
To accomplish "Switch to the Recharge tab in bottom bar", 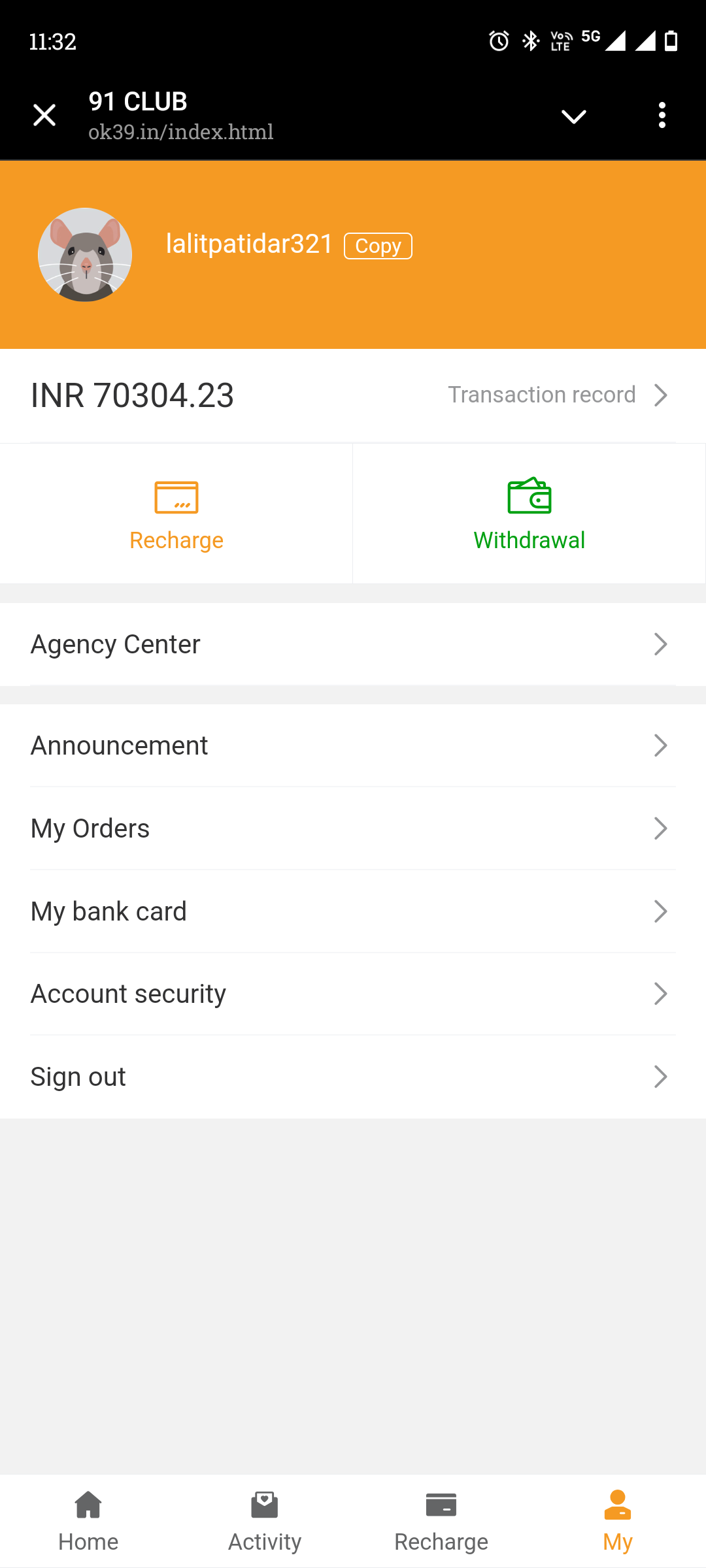I will (x=441, y=1521).
